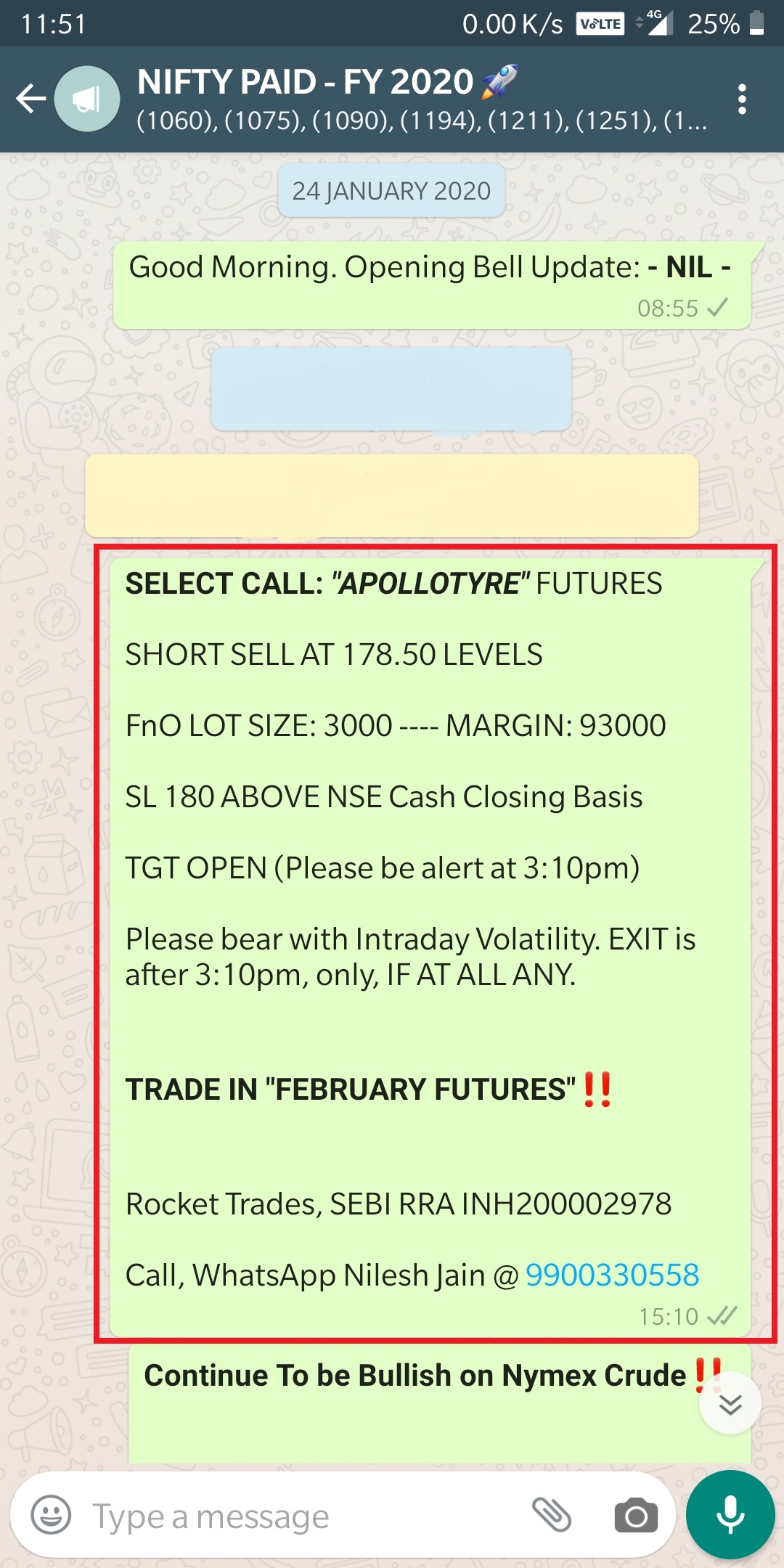Viewport: 784px width, 1568px height.
Task: Go back using the header arrow
Action: pyautogui.click(x=31, y=99)
